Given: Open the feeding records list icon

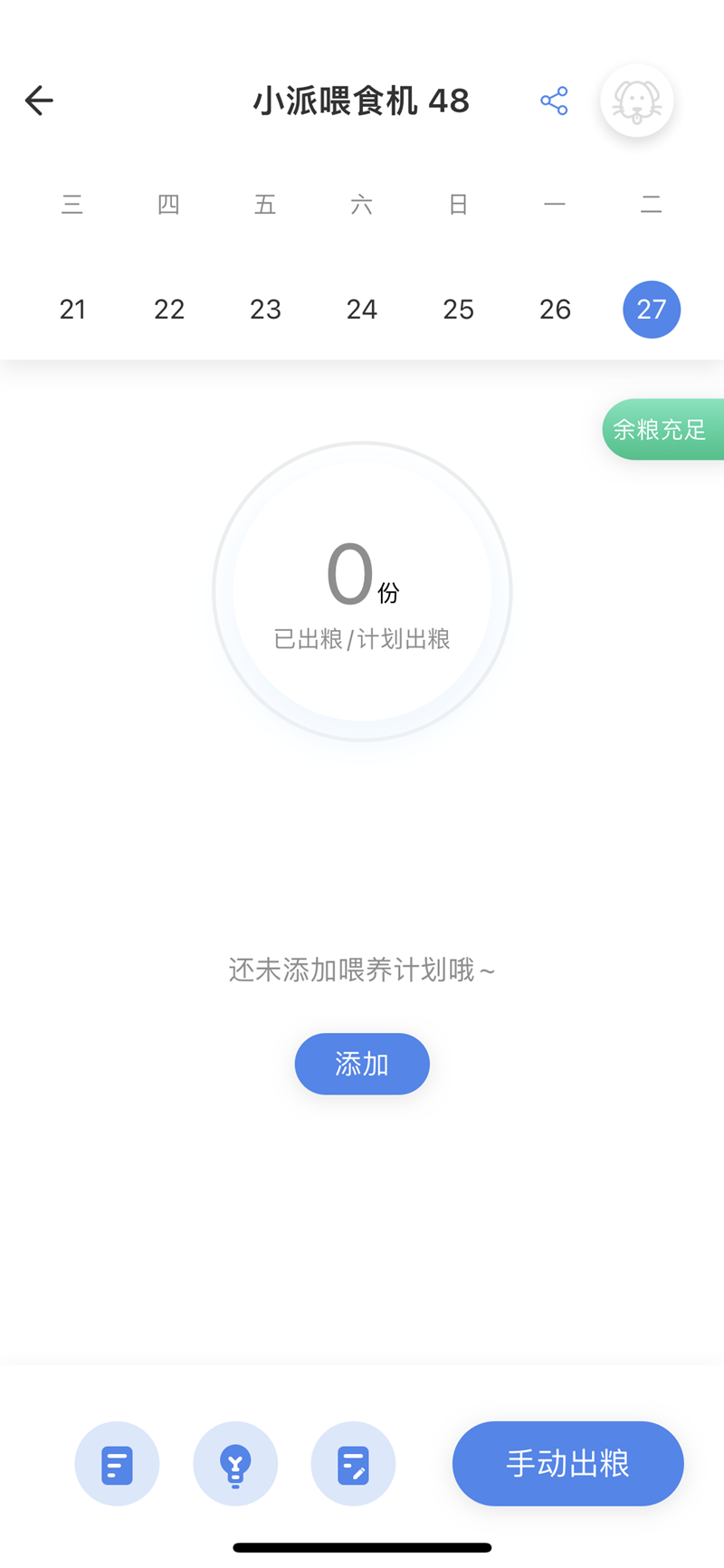Looking at the screenshot, I should click(117, 1464).
